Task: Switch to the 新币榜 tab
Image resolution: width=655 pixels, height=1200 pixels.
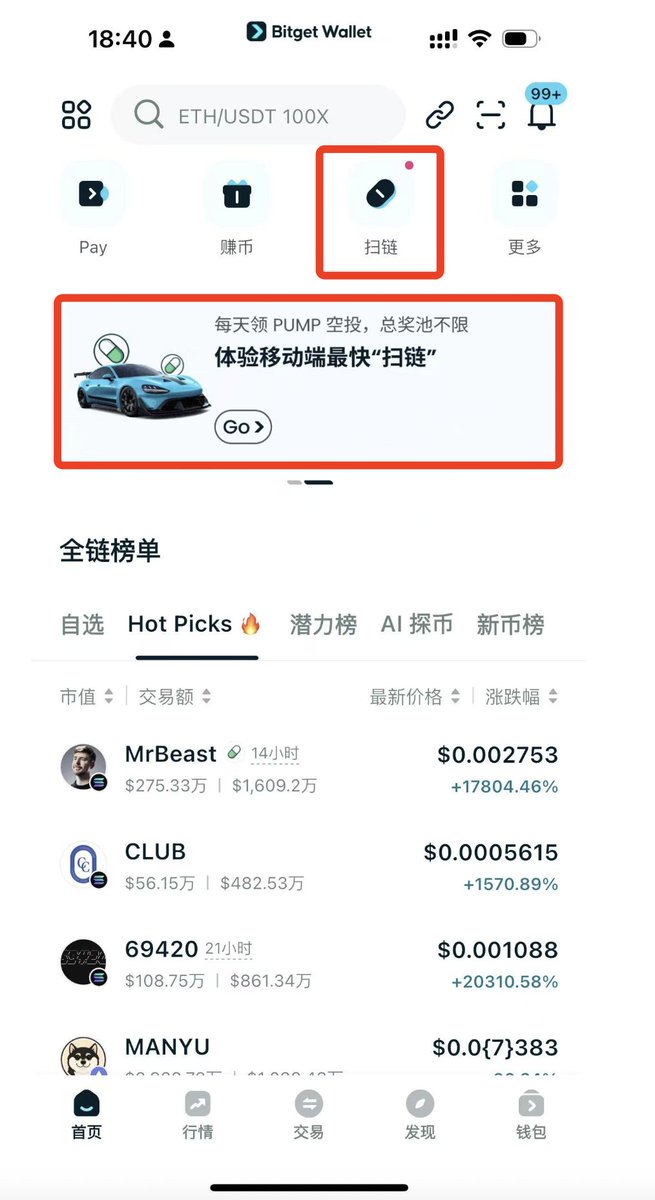Action: click(x=510, y=625)
